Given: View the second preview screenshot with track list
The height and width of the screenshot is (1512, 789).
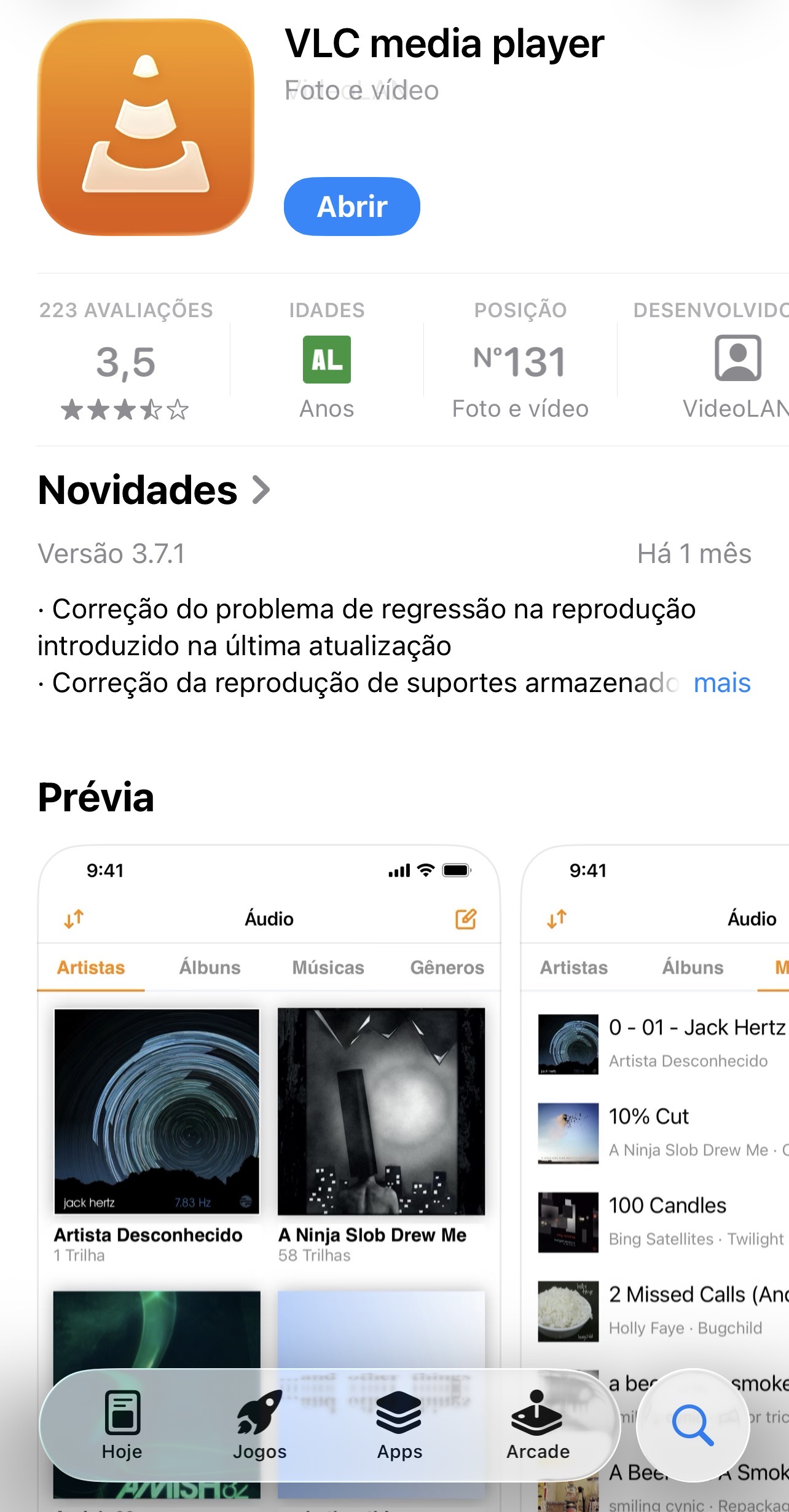Looking at the screenshot, I should pos(655,1106).
